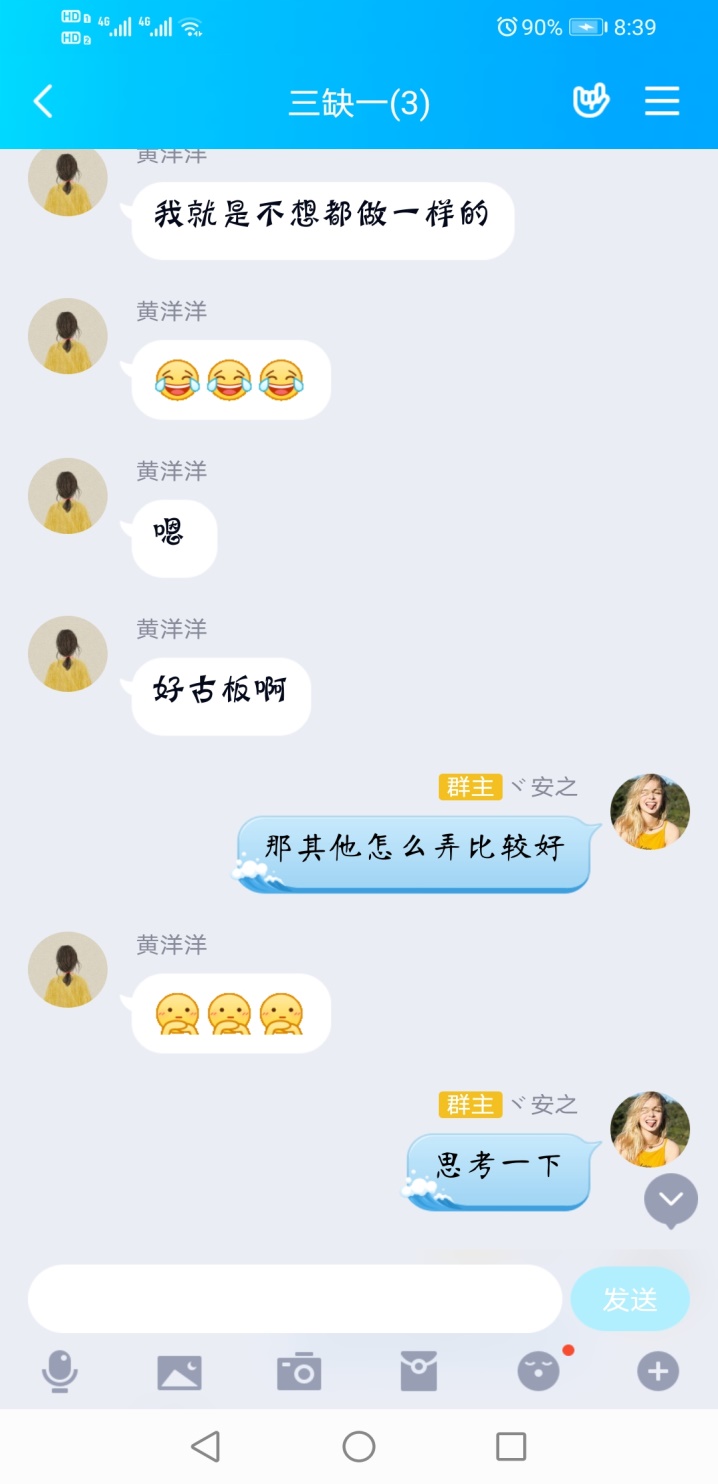Open the red packet envelope icon
The image size is (718, 1484).
[x=419, y=1372]
